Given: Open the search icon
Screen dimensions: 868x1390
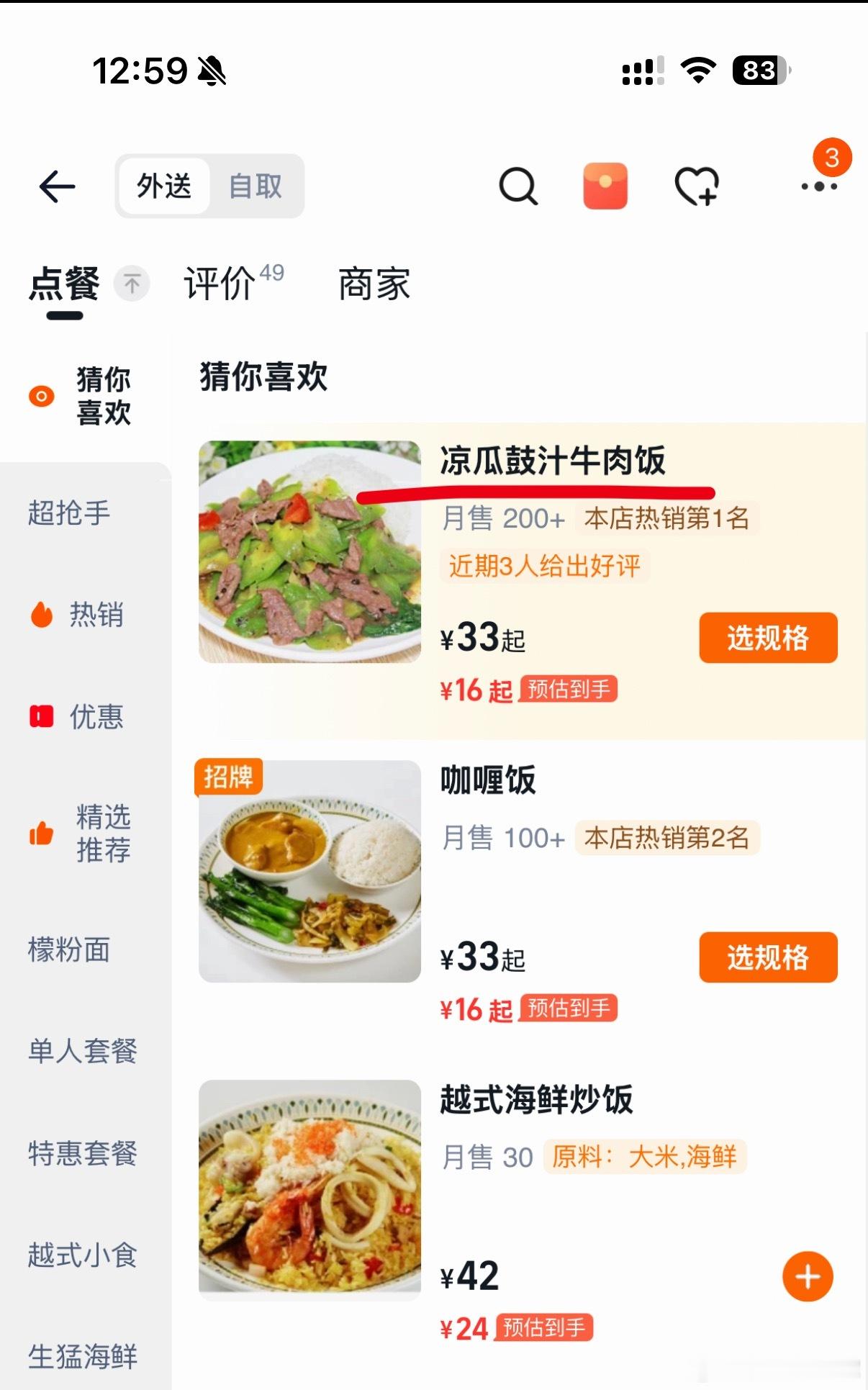Looking at the screenshot, I should point(518,186).
